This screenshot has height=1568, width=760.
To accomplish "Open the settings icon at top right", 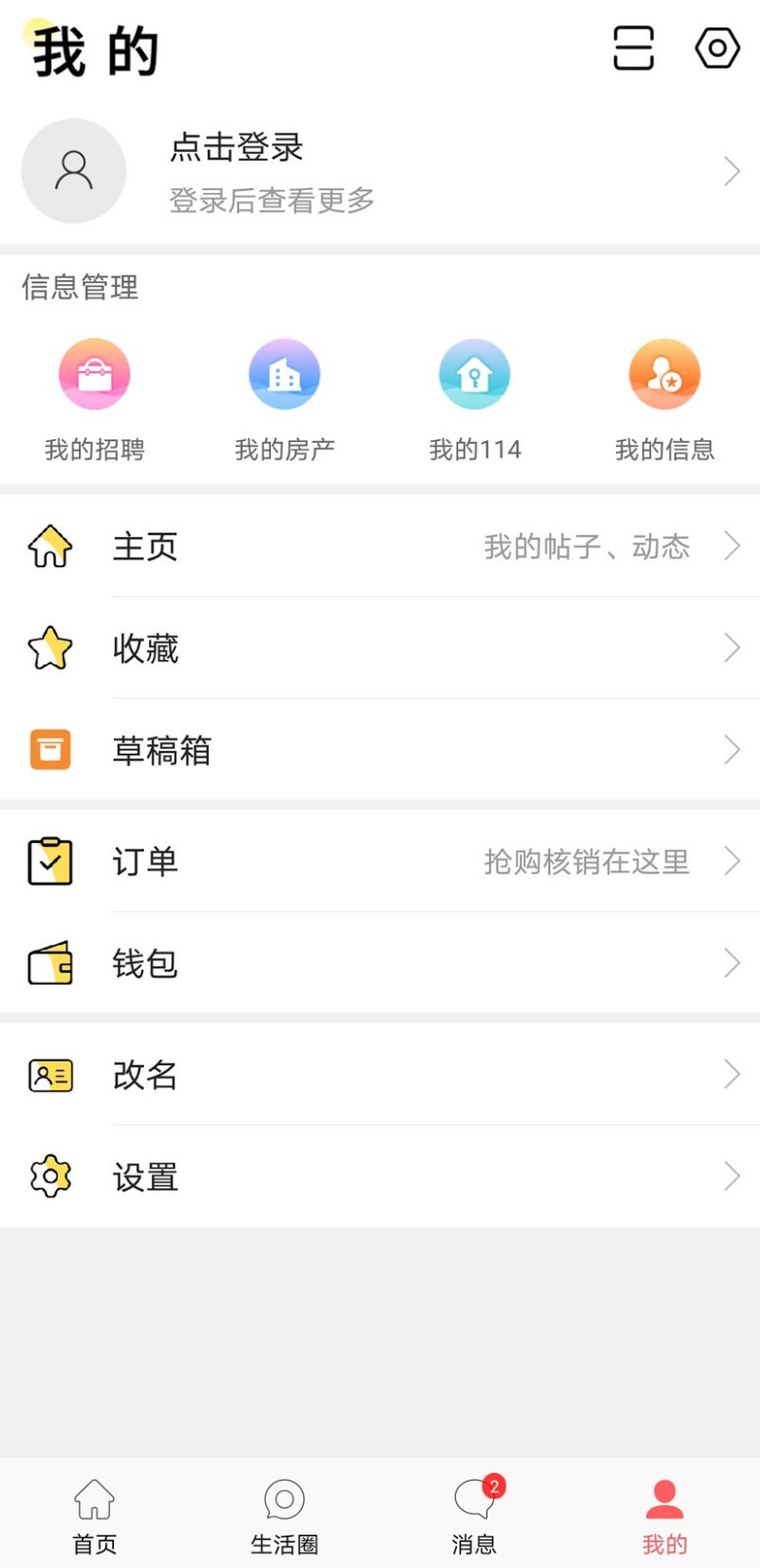I will (x=716, y=46).
